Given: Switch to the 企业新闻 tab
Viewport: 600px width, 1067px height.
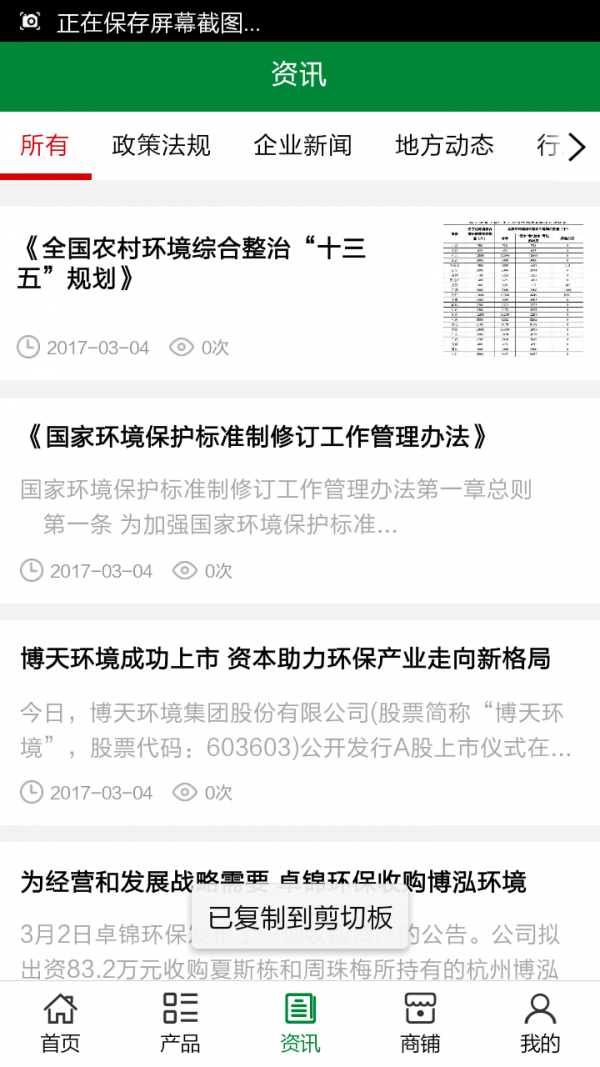Looking at the screenshot, I should click(x=302, y=146).
